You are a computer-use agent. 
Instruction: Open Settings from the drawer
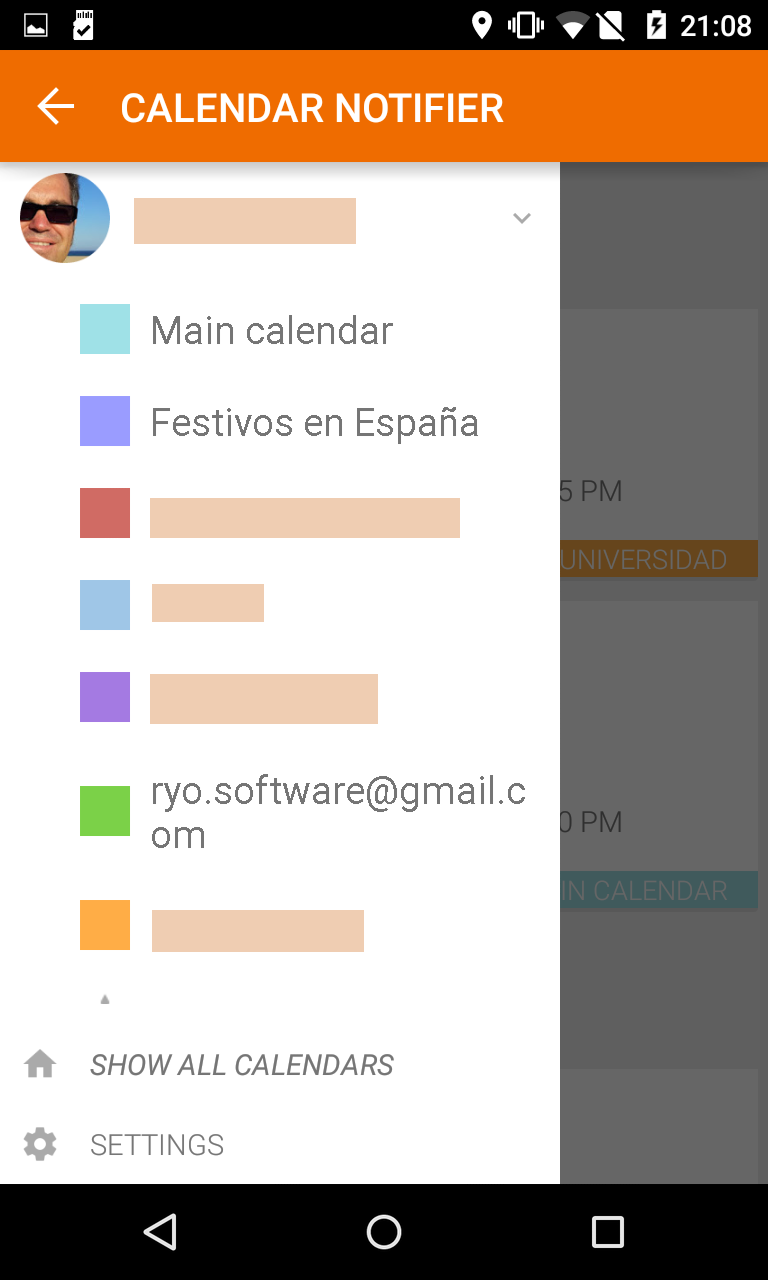click(x=157, y=1144)
